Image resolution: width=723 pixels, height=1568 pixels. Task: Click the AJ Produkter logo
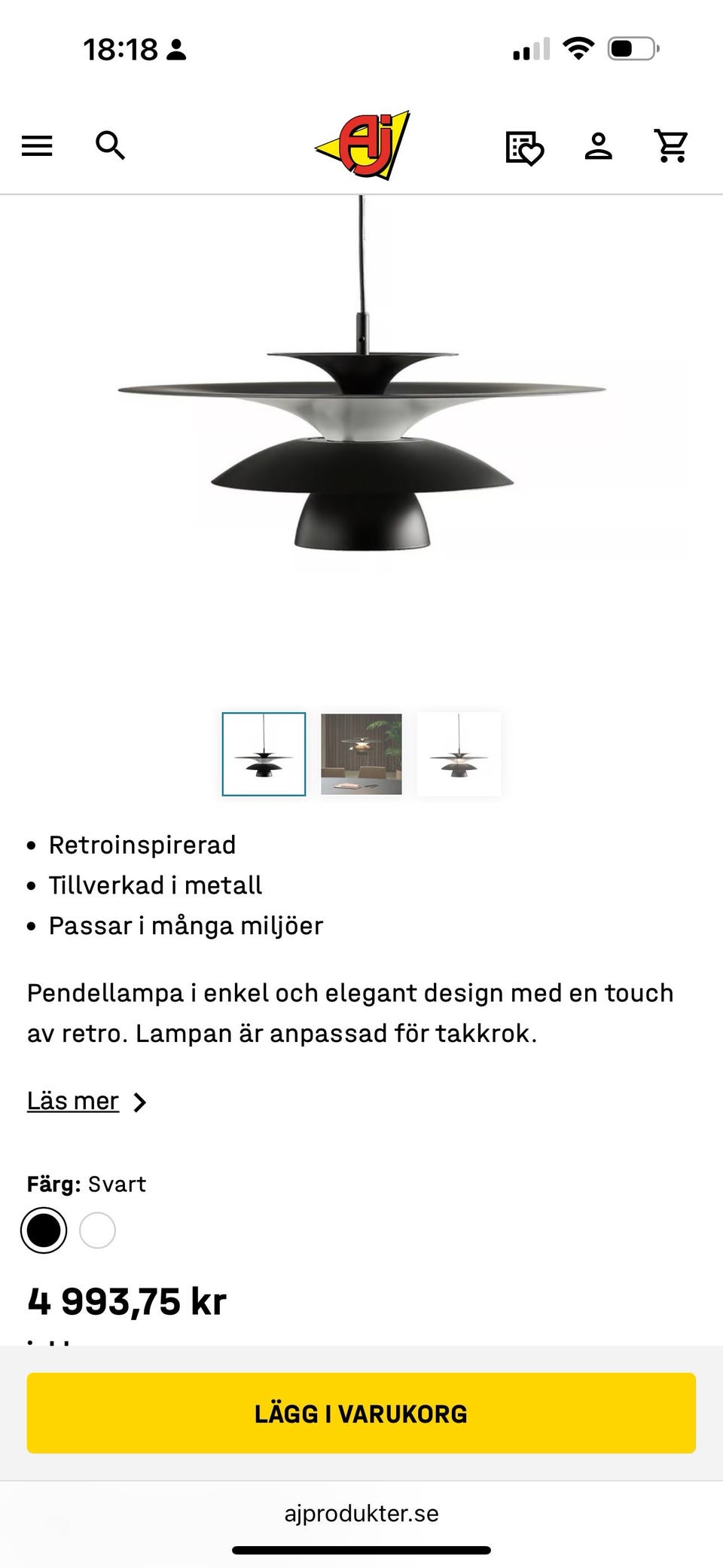[361, 145]
